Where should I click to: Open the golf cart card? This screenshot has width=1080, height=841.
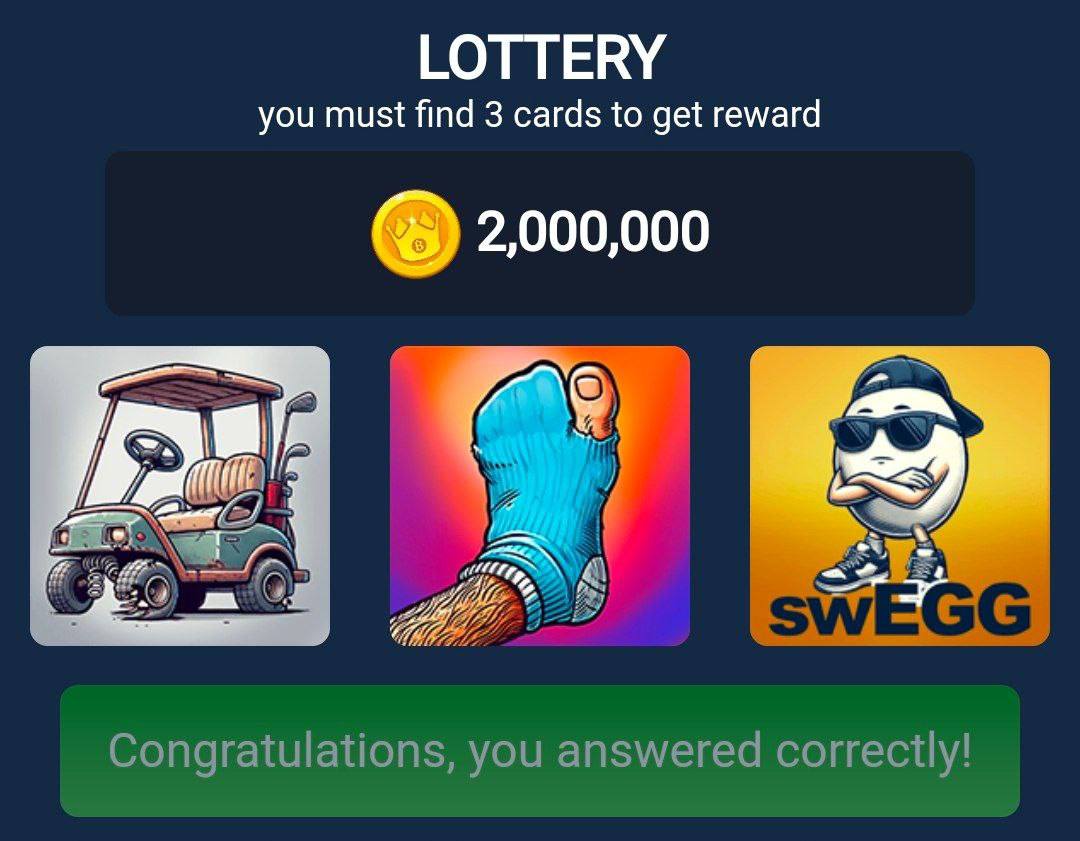click(180, 496)
